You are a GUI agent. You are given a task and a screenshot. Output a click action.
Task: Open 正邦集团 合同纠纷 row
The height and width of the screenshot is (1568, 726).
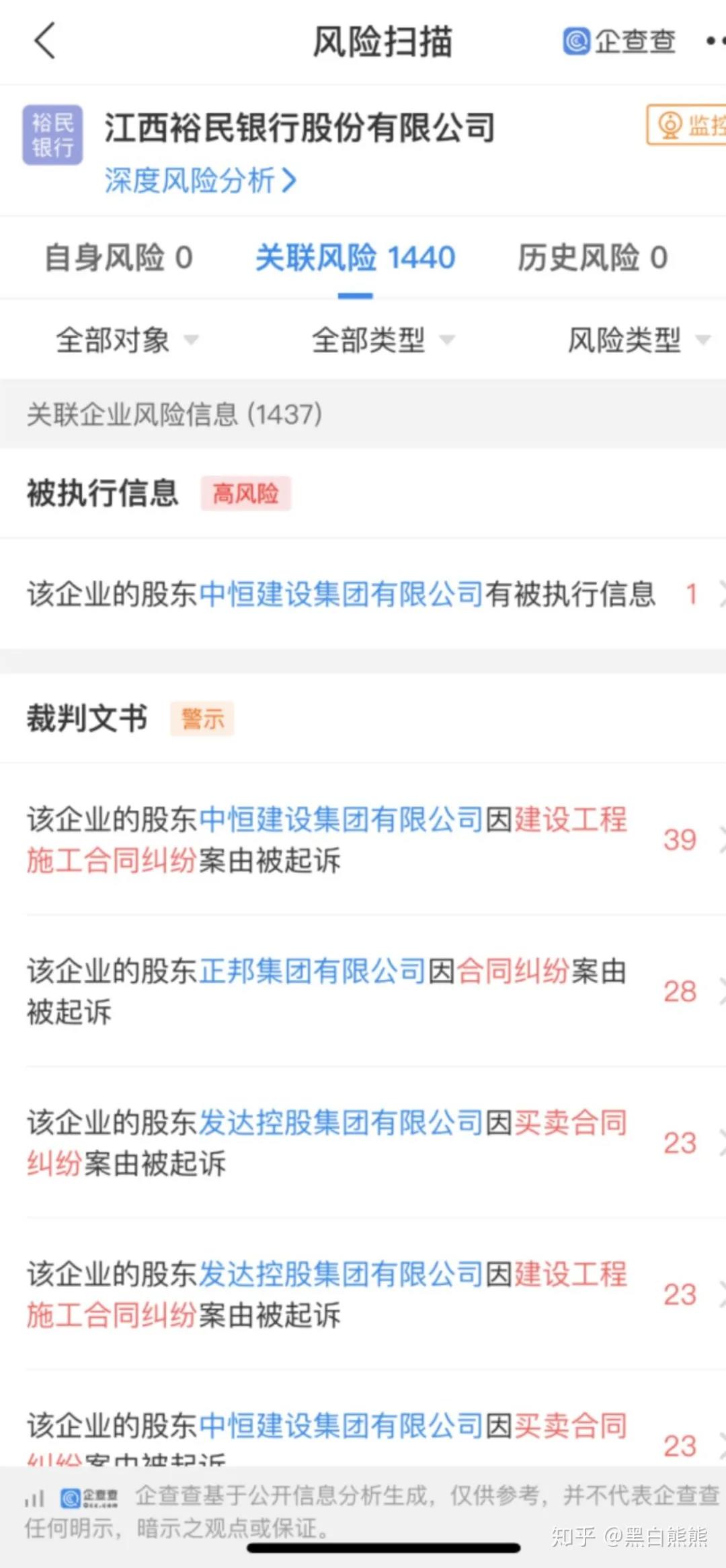[x=363, y=992]
